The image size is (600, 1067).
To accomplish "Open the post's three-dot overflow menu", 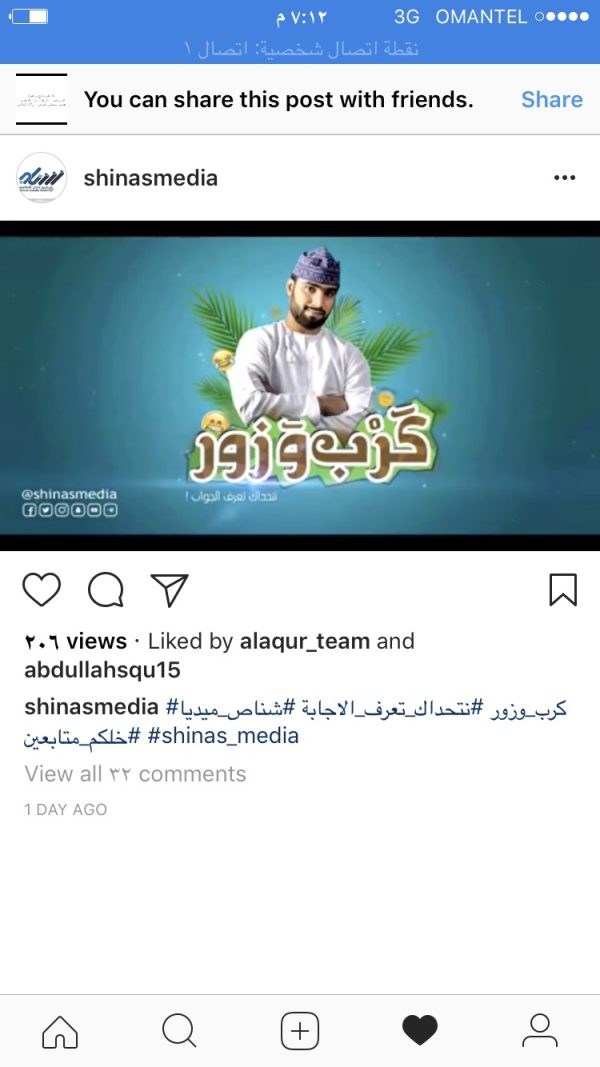I will click(564, 178).
